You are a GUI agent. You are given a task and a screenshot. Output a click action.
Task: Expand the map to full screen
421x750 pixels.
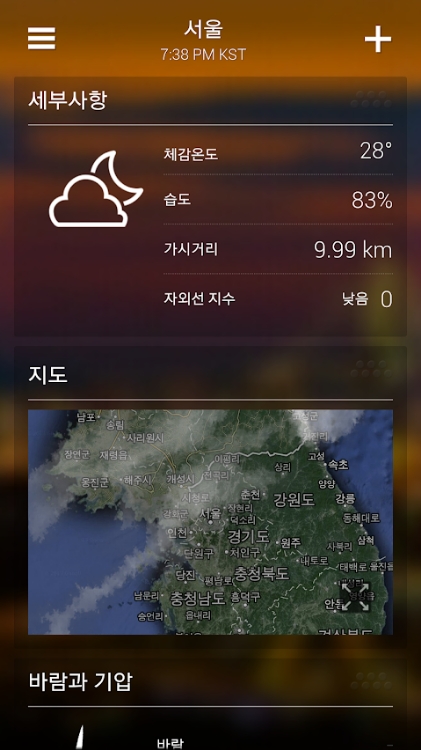tap(355, 596)
